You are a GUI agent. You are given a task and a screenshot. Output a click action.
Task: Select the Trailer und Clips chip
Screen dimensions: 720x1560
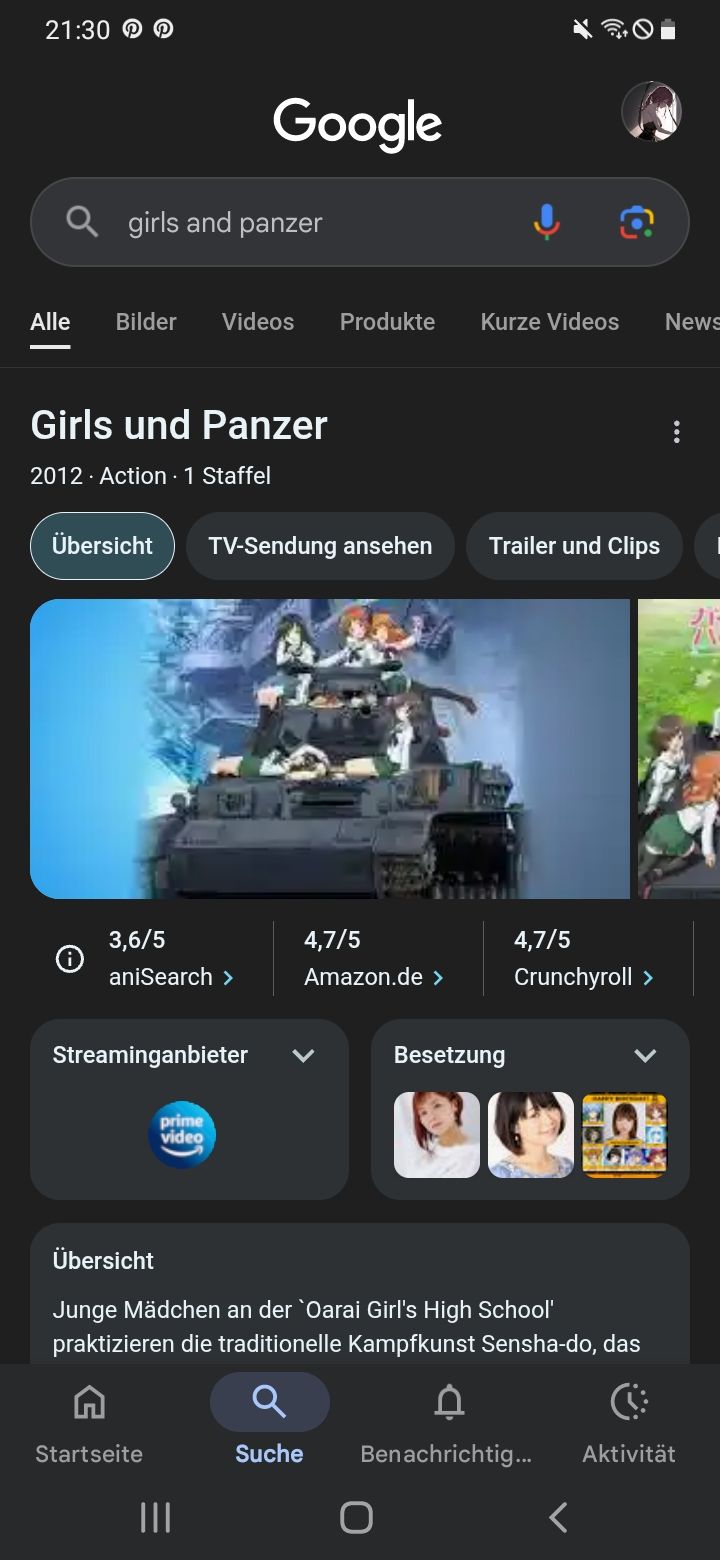coord(574,546)
